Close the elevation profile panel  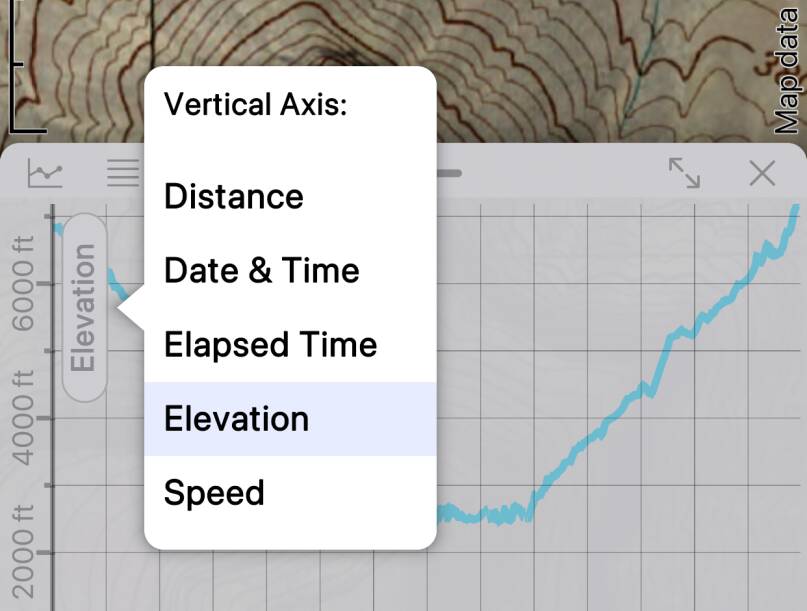click(x=762, y=174)
